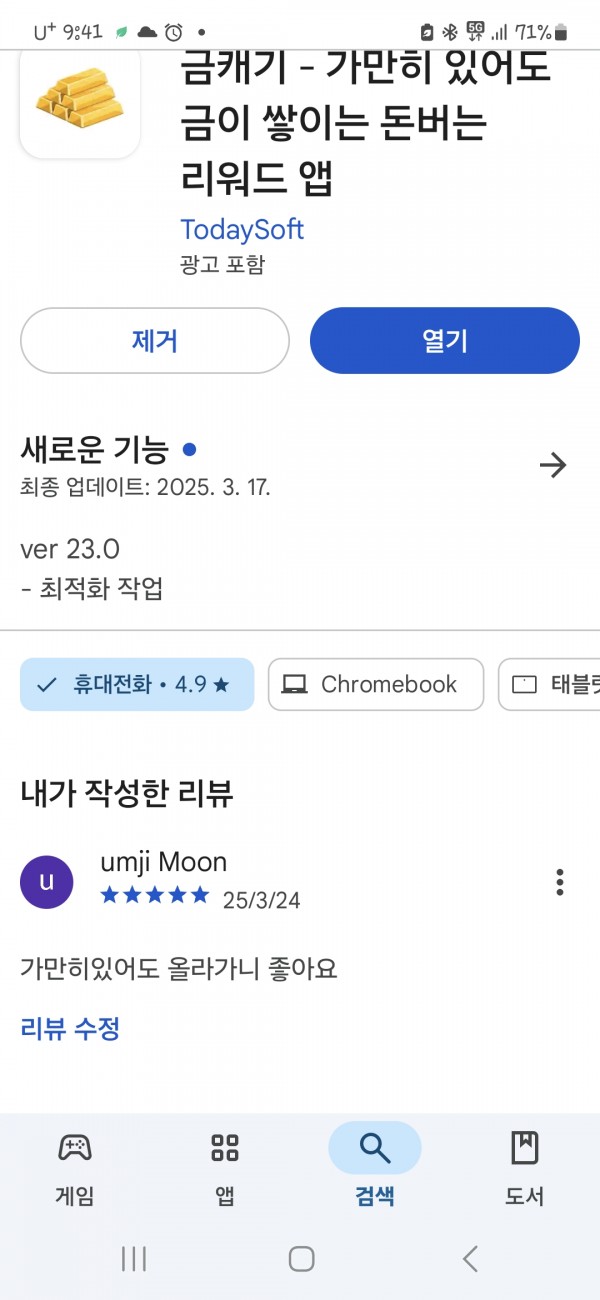Open the overflow menu on umji Moon's review
This screenshot has height=1300, width=600.
pyautogui.click(x=560, y=882)
